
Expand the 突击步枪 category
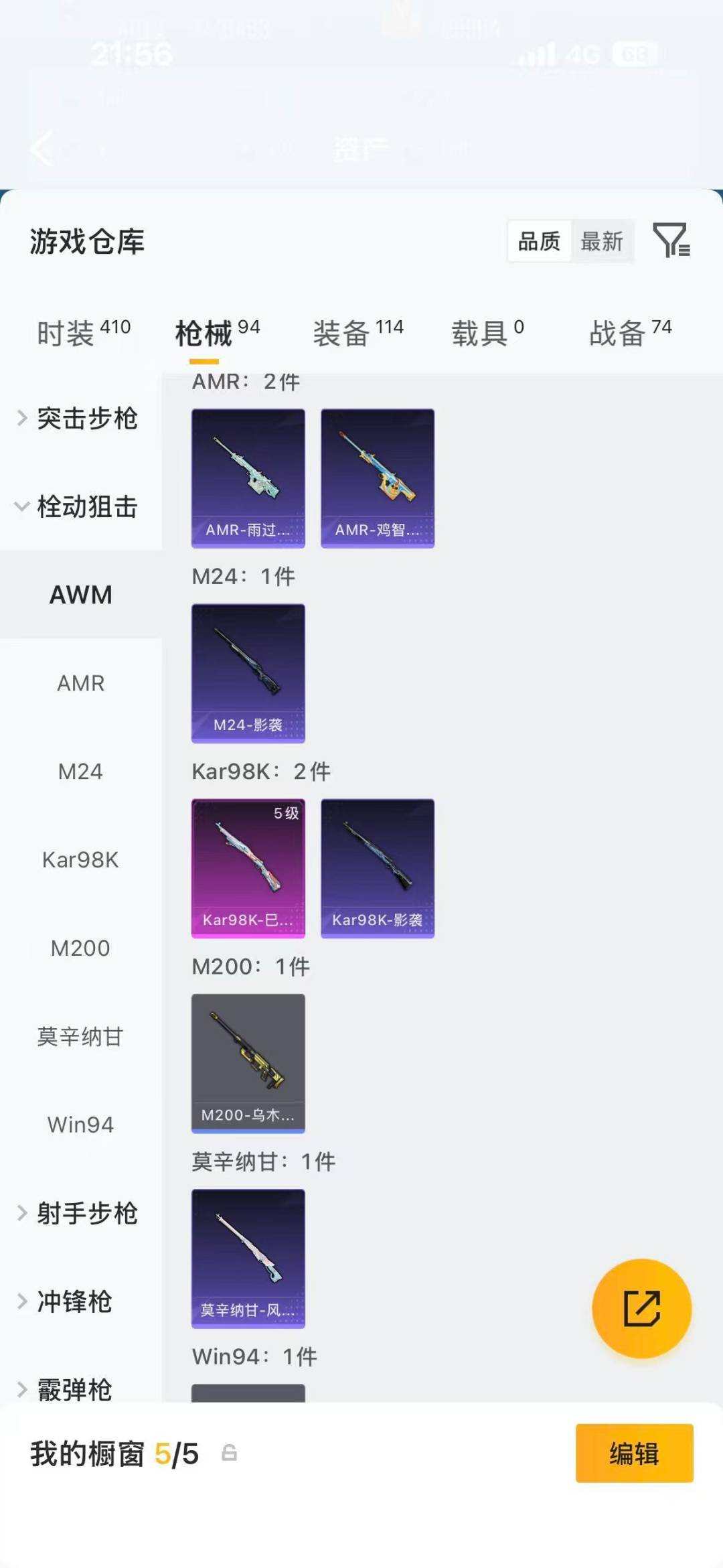(80, 418)
